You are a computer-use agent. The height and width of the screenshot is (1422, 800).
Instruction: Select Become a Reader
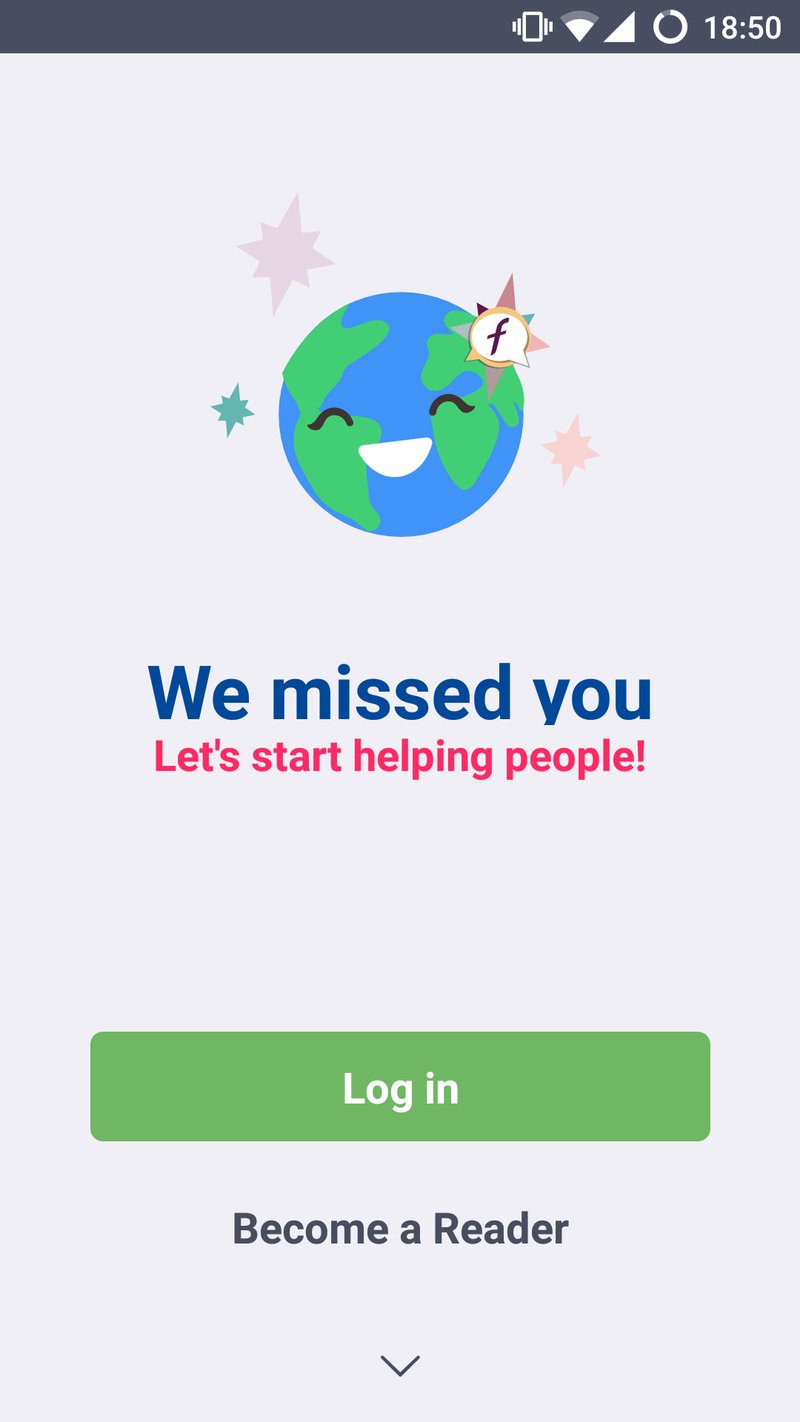[400, 1229]
